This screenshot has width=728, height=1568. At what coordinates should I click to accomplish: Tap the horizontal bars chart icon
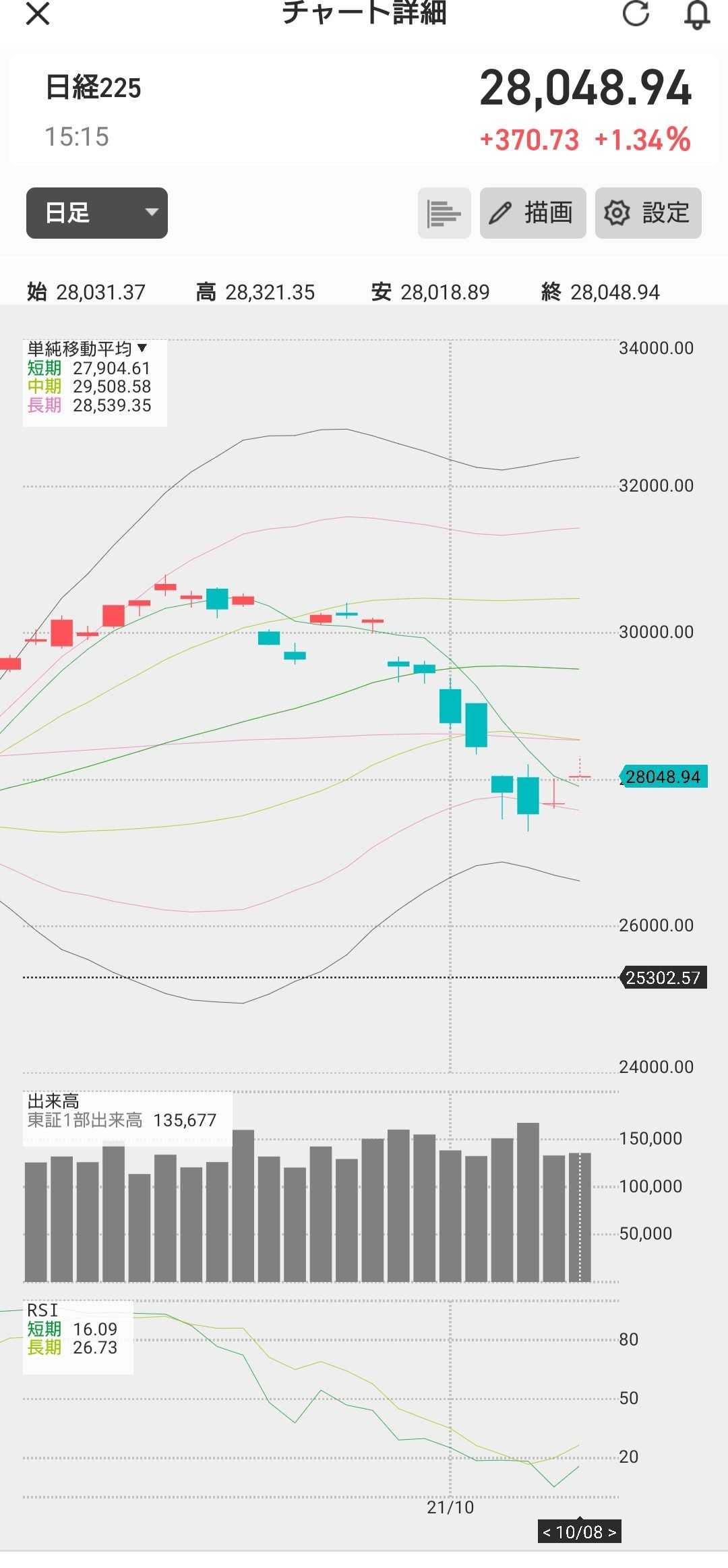point(444,213)
